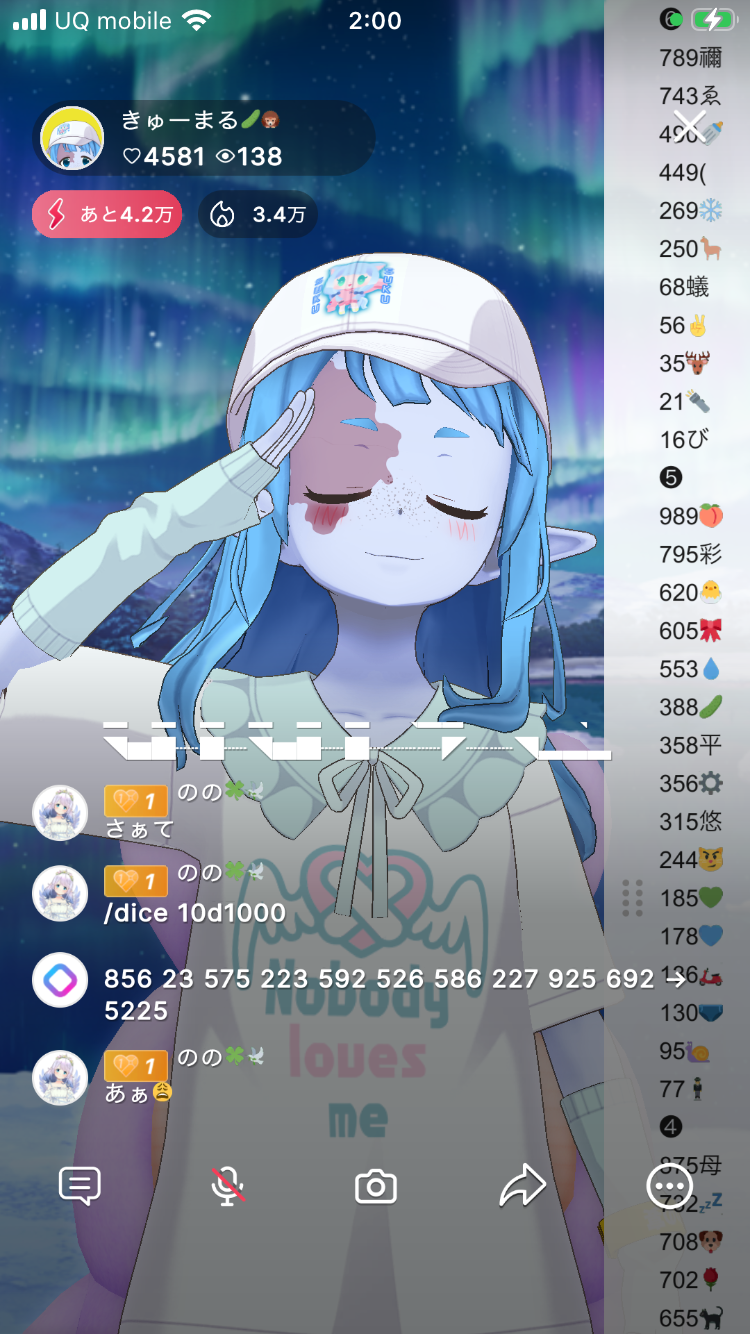Open the dice bot's avatar
This screenshot has height=1334, width=750.
click(x=60, y=980)
